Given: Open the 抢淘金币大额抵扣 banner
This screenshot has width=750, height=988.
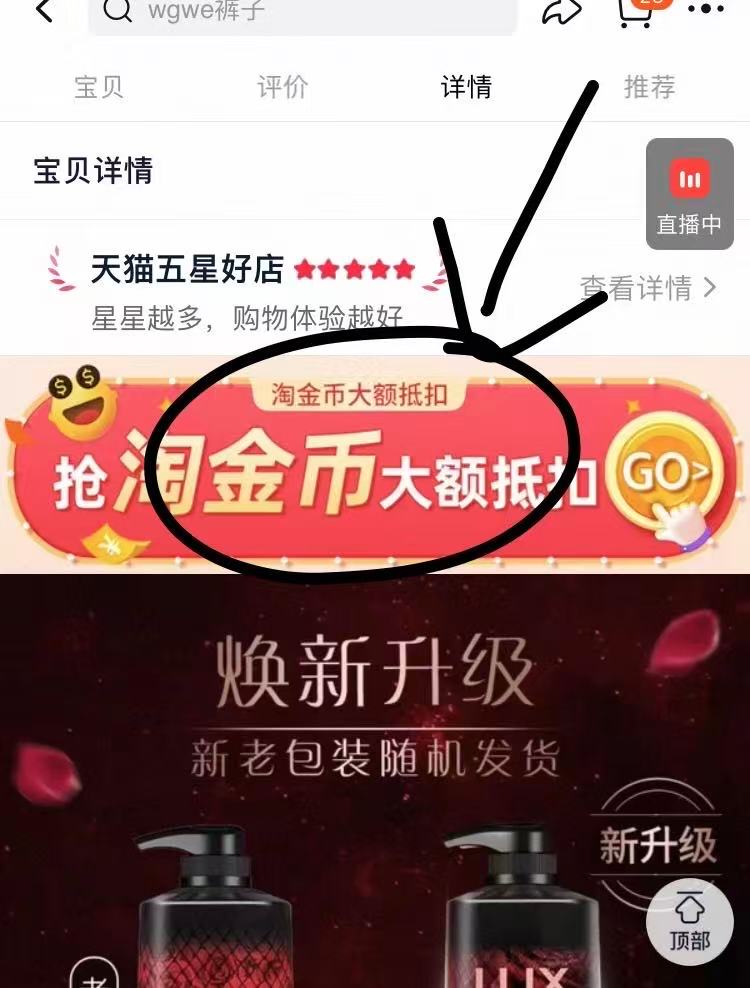Looking at the screenshot, I should [x=375, y=470].
